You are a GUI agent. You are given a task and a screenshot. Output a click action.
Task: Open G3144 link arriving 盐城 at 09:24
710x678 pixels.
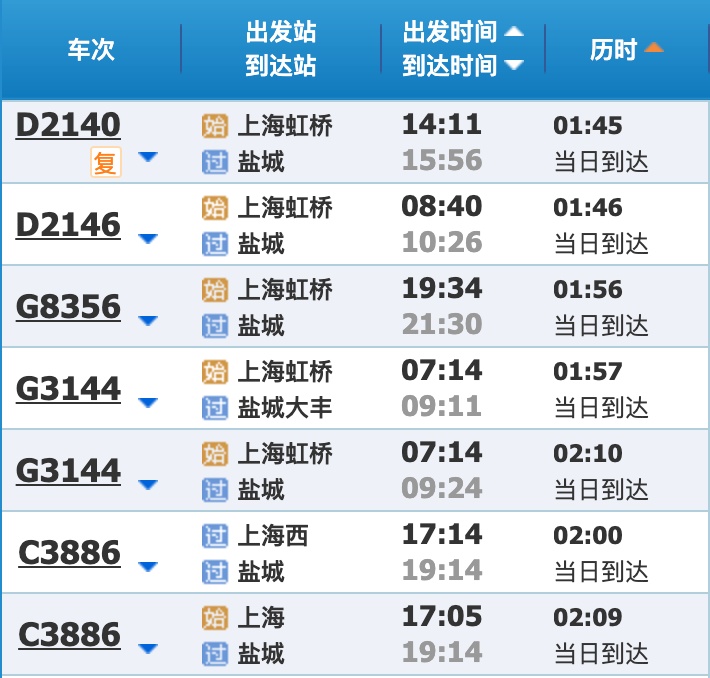[68, 471]
